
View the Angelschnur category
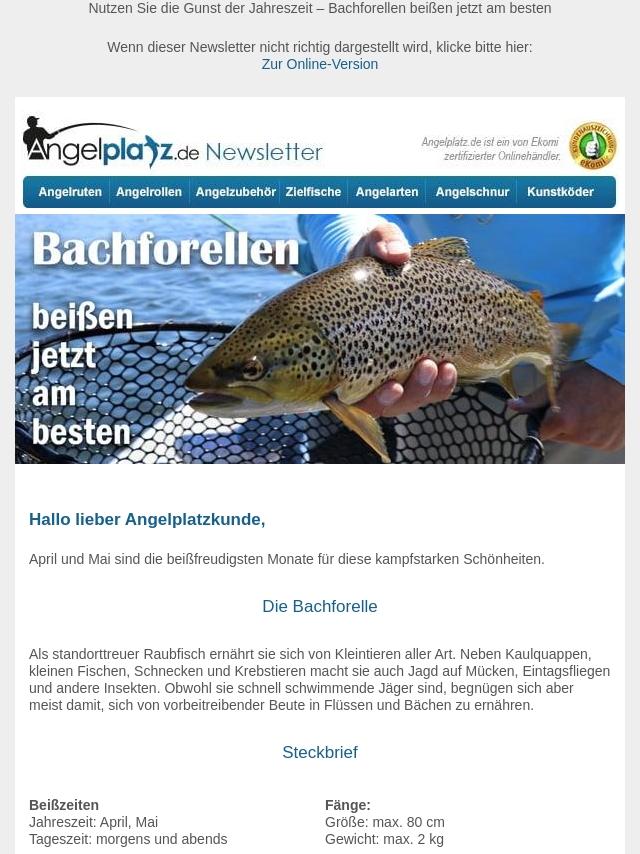coord(472,192)
